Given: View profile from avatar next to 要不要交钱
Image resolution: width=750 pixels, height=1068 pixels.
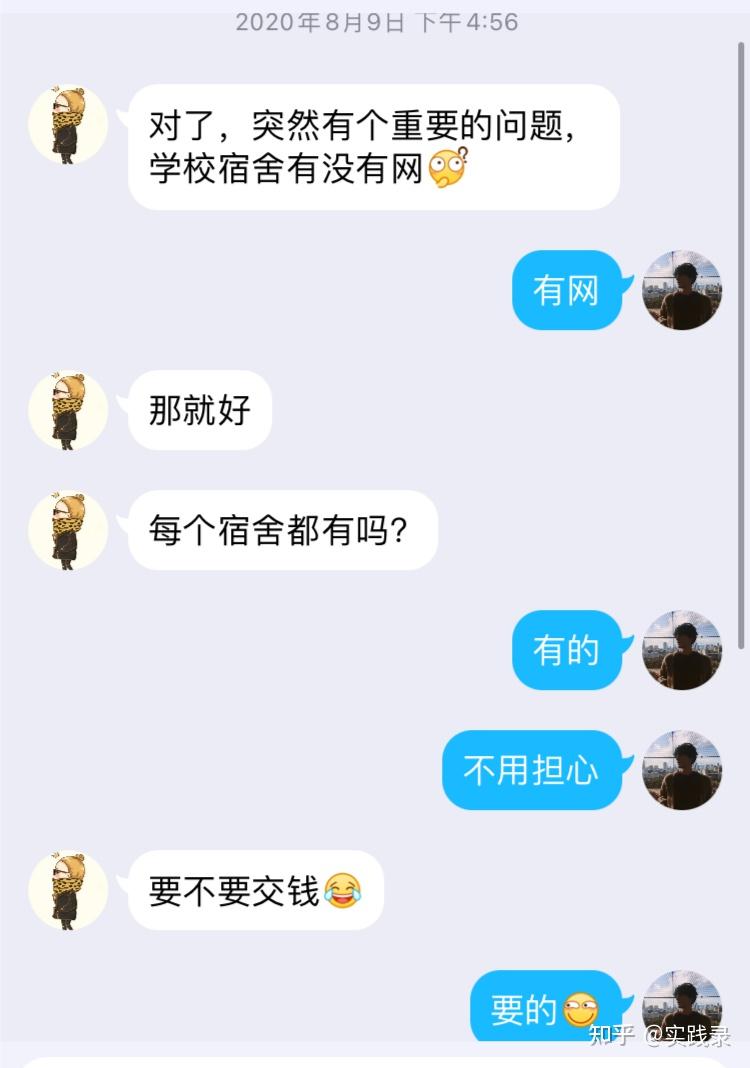Looking at the screenshot, I should (68, 890).
